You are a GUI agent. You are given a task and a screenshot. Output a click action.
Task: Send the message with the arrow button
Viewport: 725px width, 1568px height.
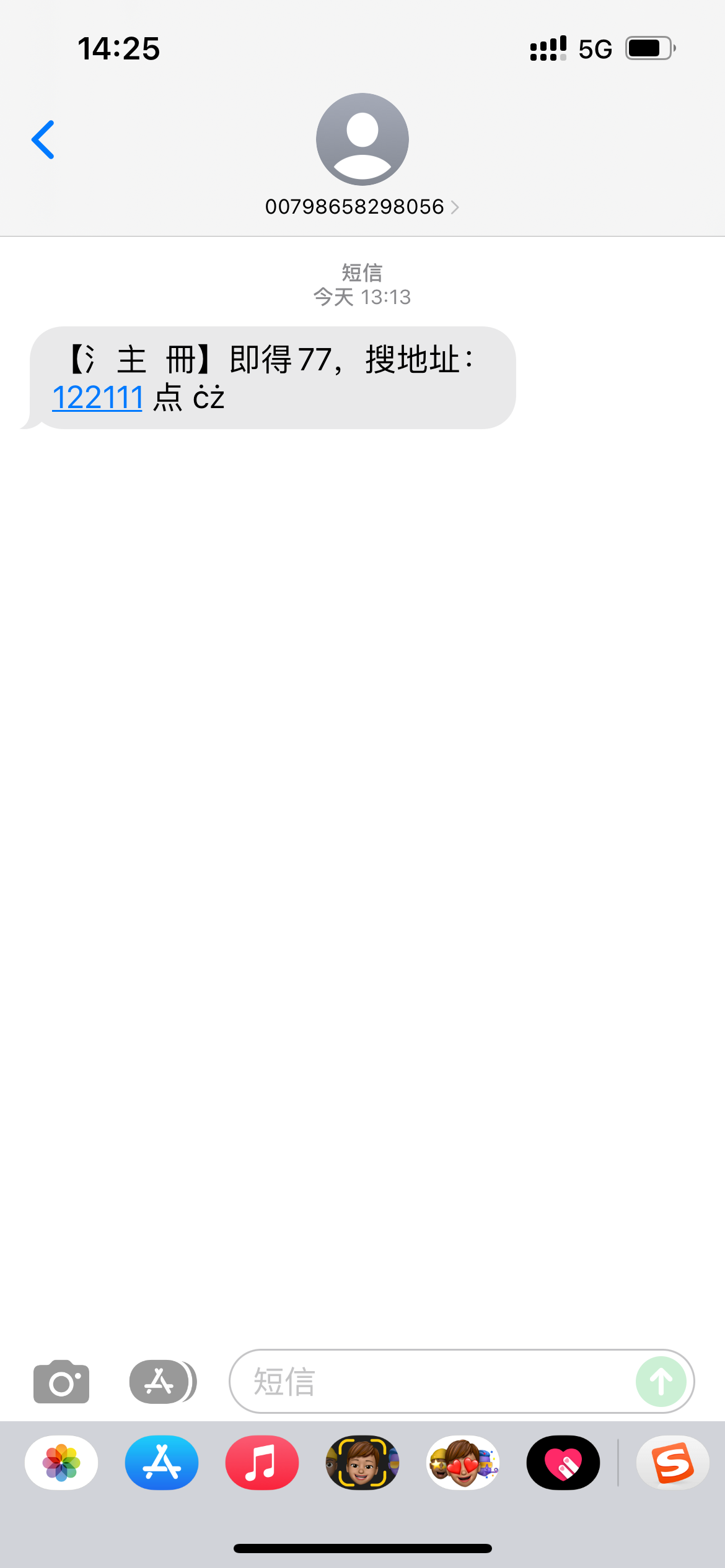click(661, 1382)
